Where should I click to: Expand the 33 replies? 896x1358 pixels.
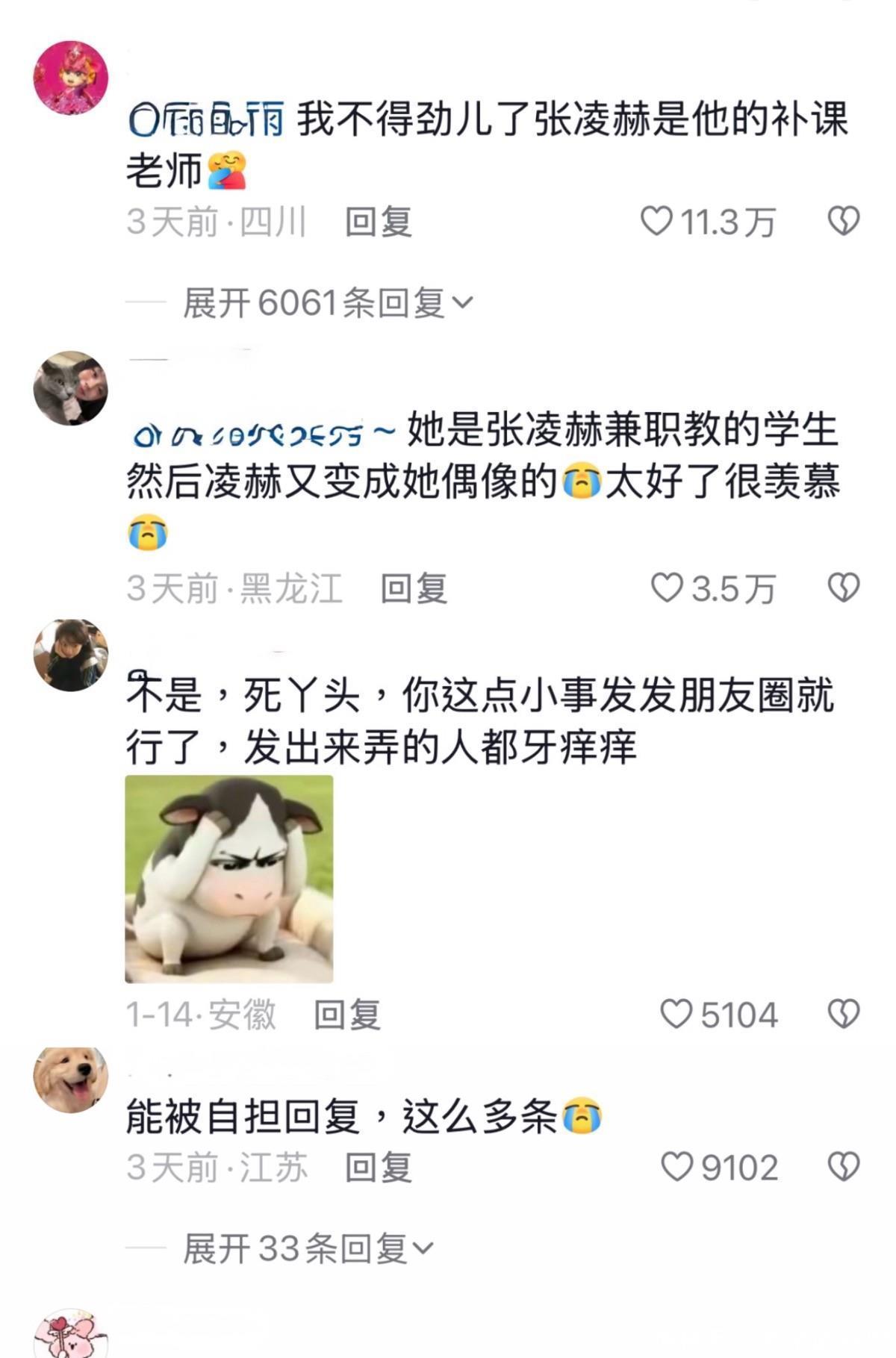[x=308, y=1248]
